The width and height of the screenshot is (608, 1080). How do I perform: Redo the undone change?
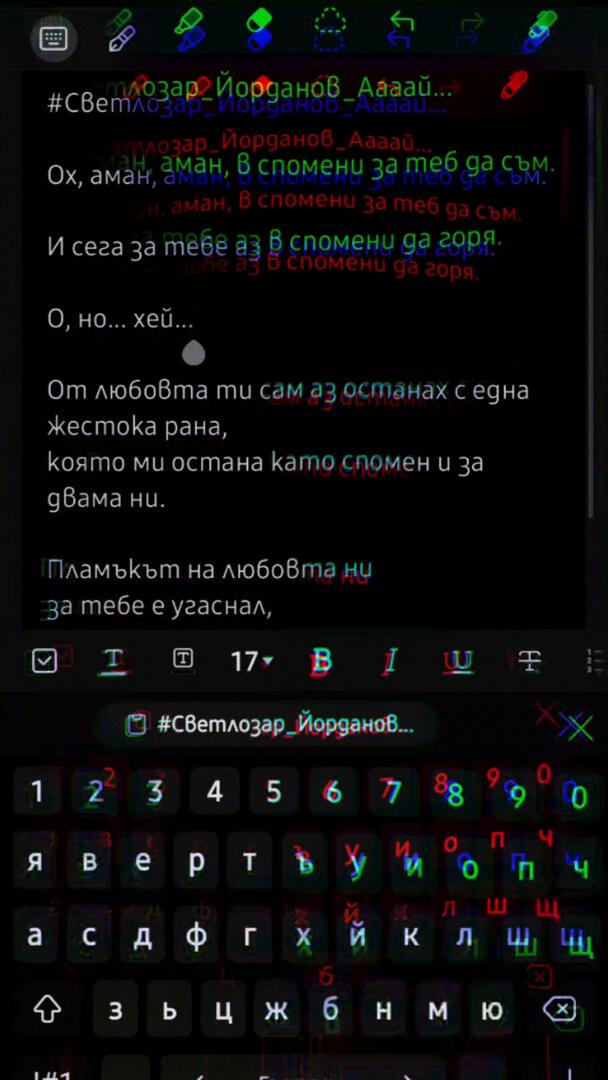[x=468, y=32]
